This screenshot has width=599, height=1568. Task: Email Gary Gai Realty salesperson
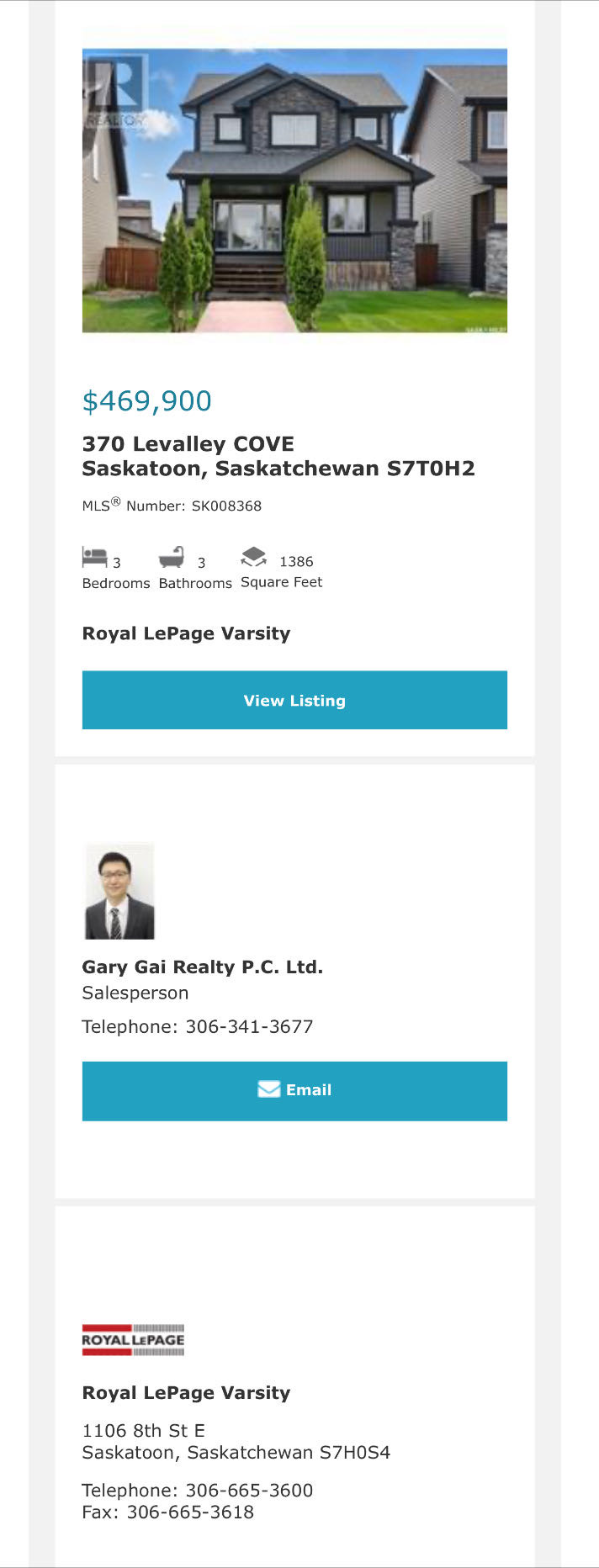tap(294, 1090)
